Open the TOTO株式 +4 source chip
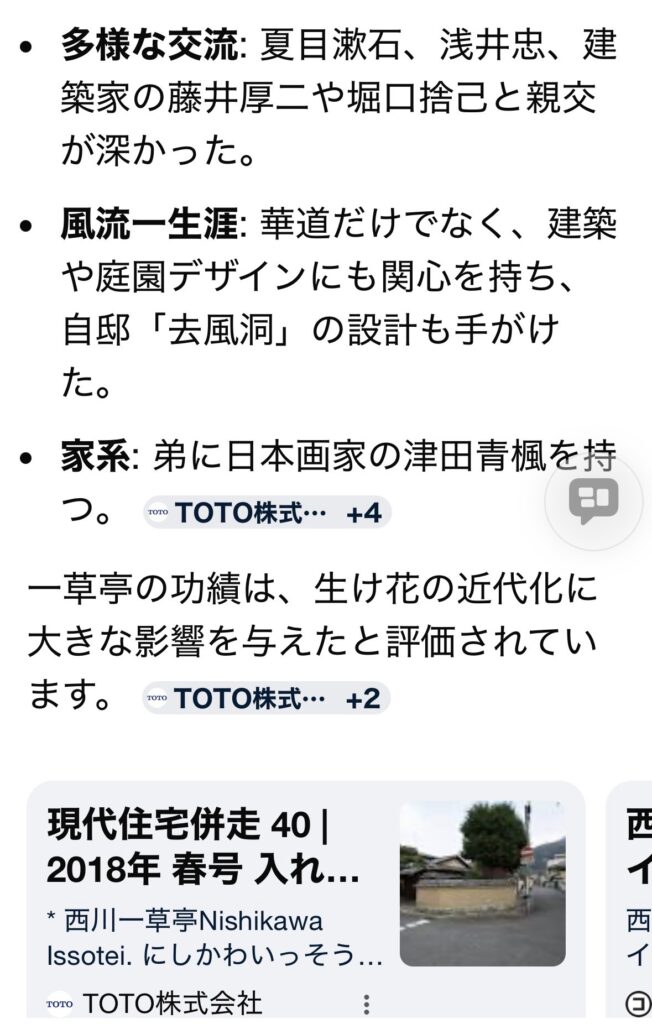 coord(266,513)
